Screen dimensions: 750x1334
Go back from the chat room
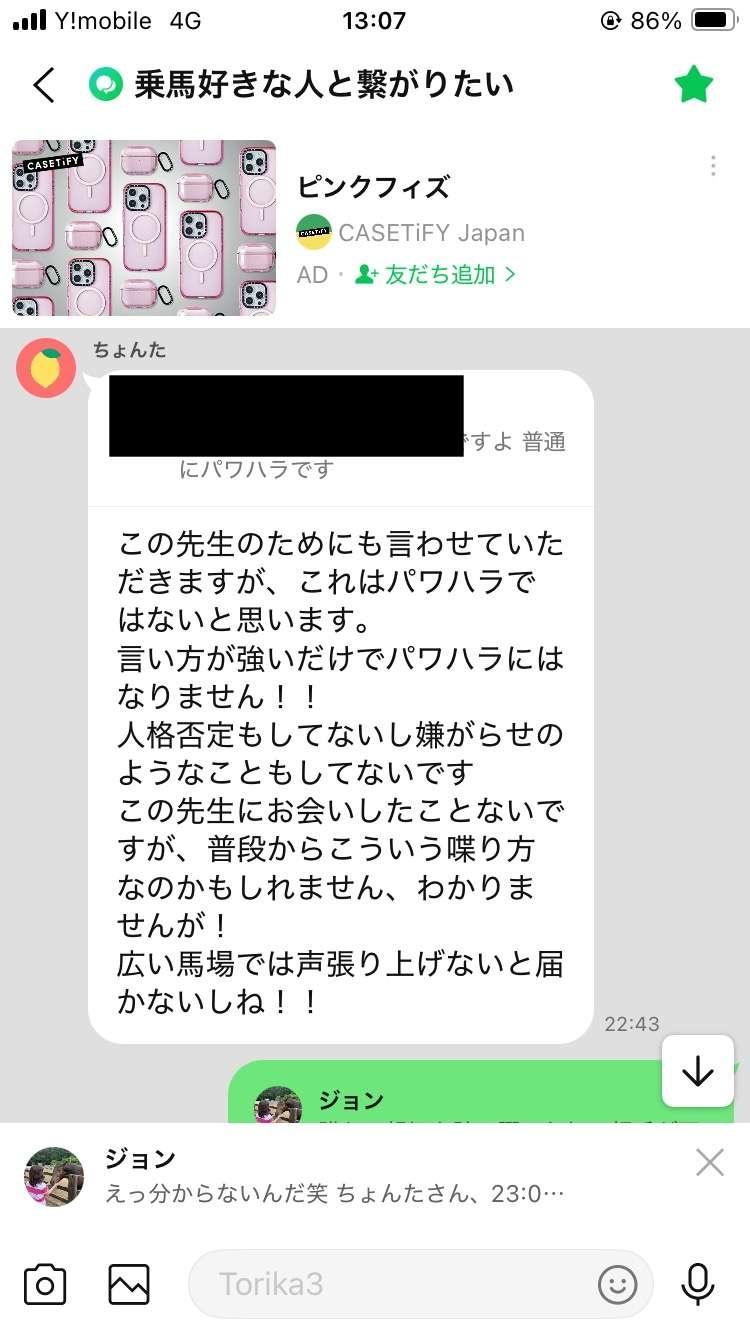pos(44,85)
